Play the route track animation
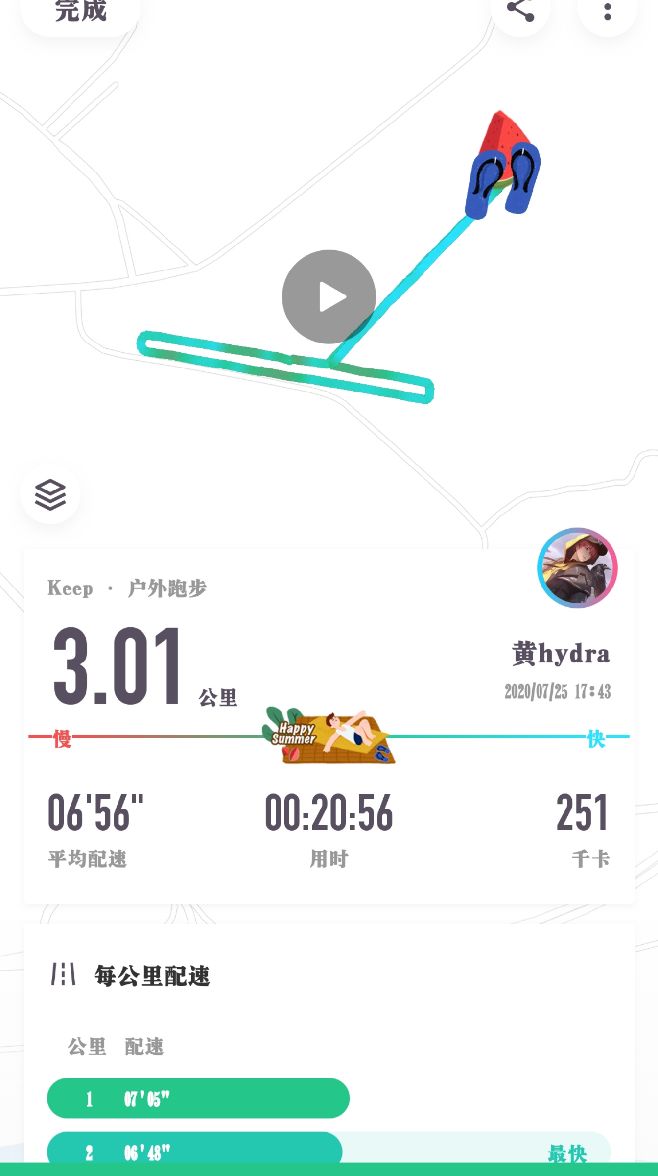This screenshot has width=658, height=1176. coord(328,297)
